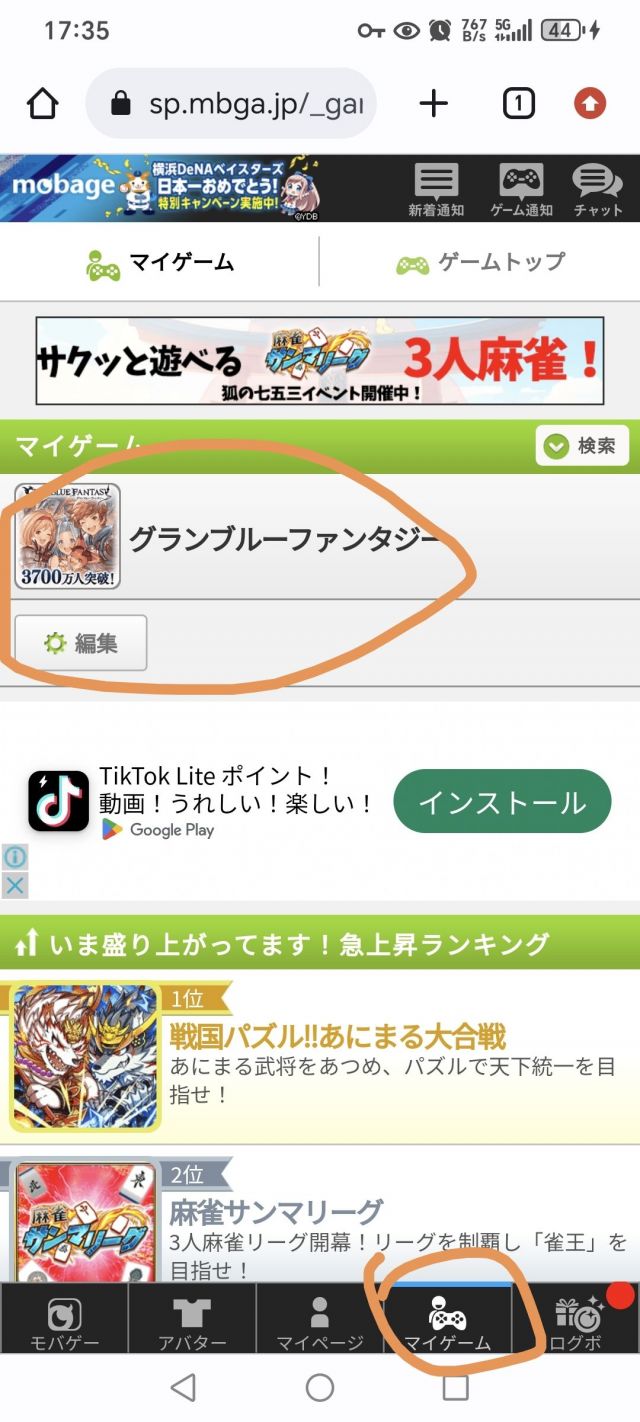Image resolution: width=640 pixels, height=1422 pixels.
Task: Close the TikTok ad
Action: (x=14, y=886)
